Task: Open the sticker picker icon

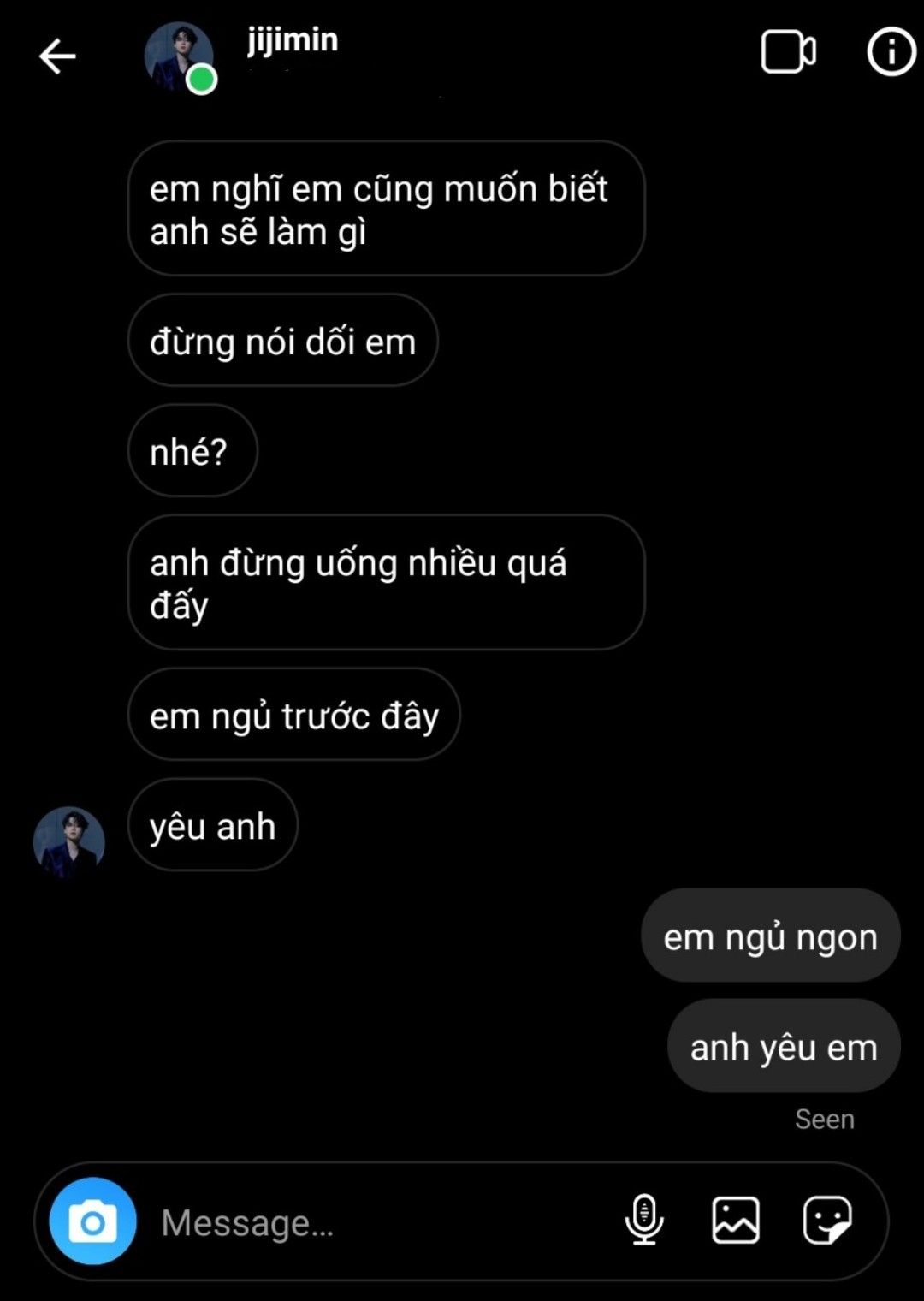Action: [x=826, y=1220]
